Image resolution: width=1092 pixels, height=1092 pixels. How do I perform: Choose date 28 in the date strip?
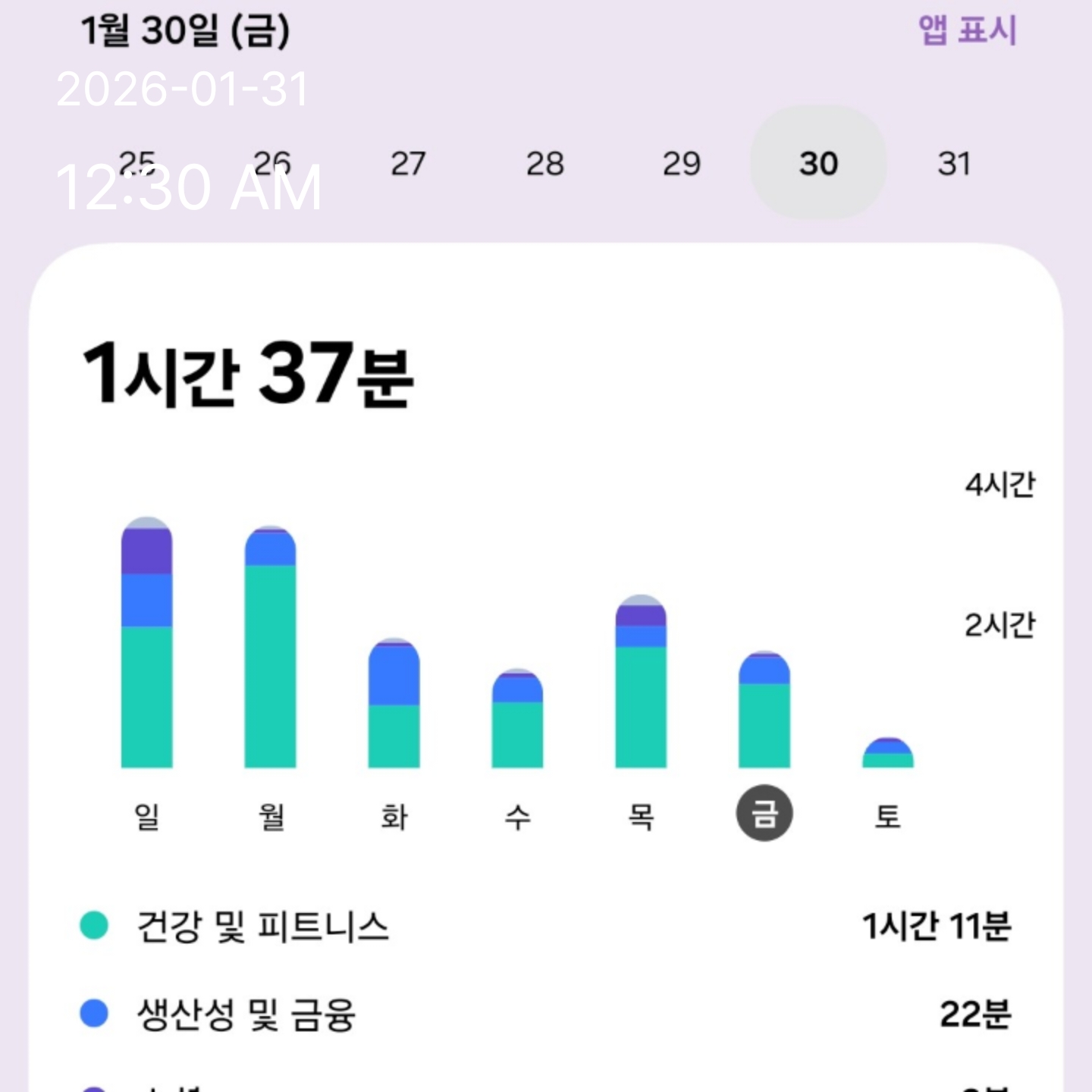coord(544,164)
